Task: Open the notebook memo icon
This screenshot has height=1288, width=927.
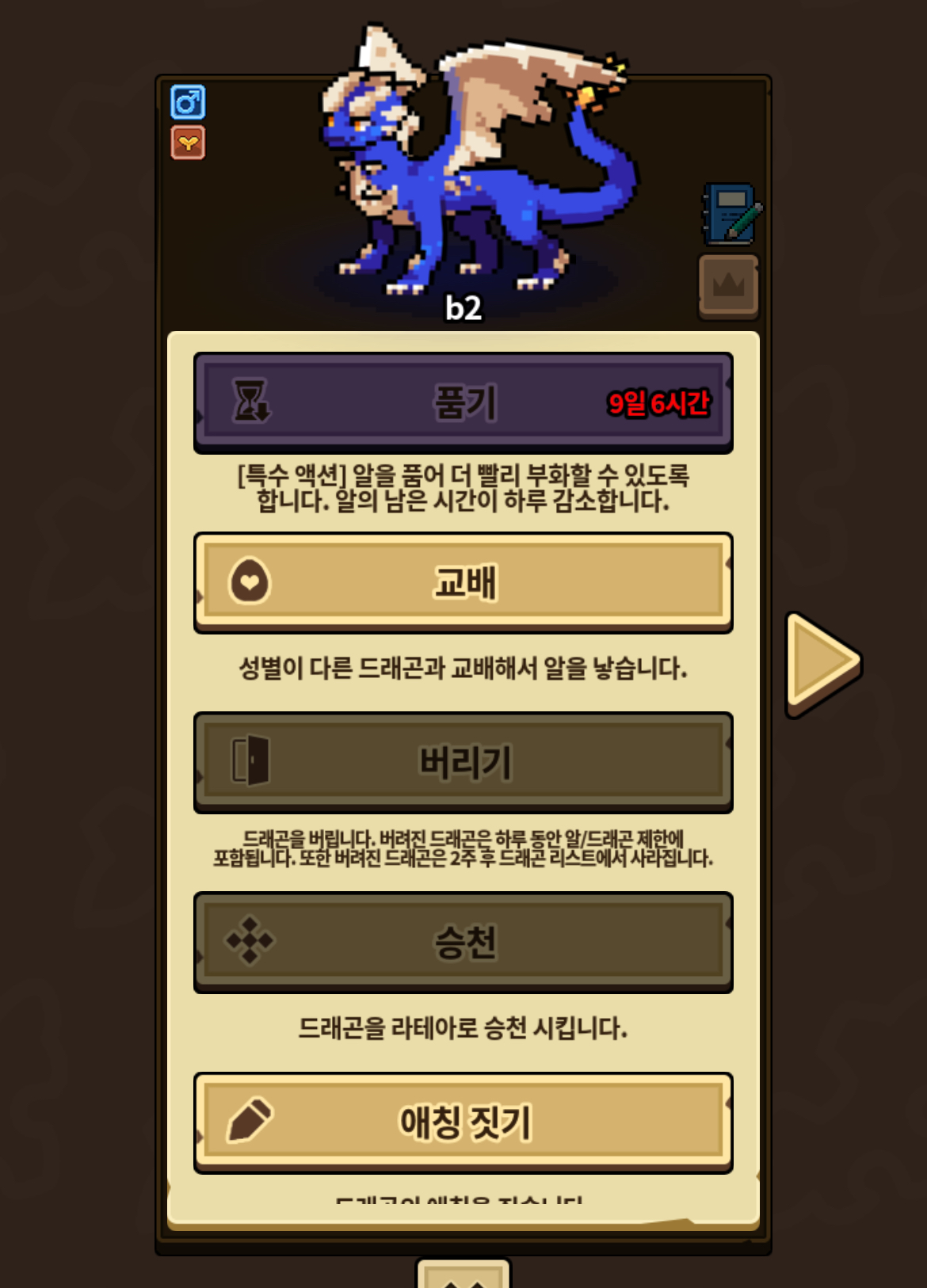Action: coord(731,214)
